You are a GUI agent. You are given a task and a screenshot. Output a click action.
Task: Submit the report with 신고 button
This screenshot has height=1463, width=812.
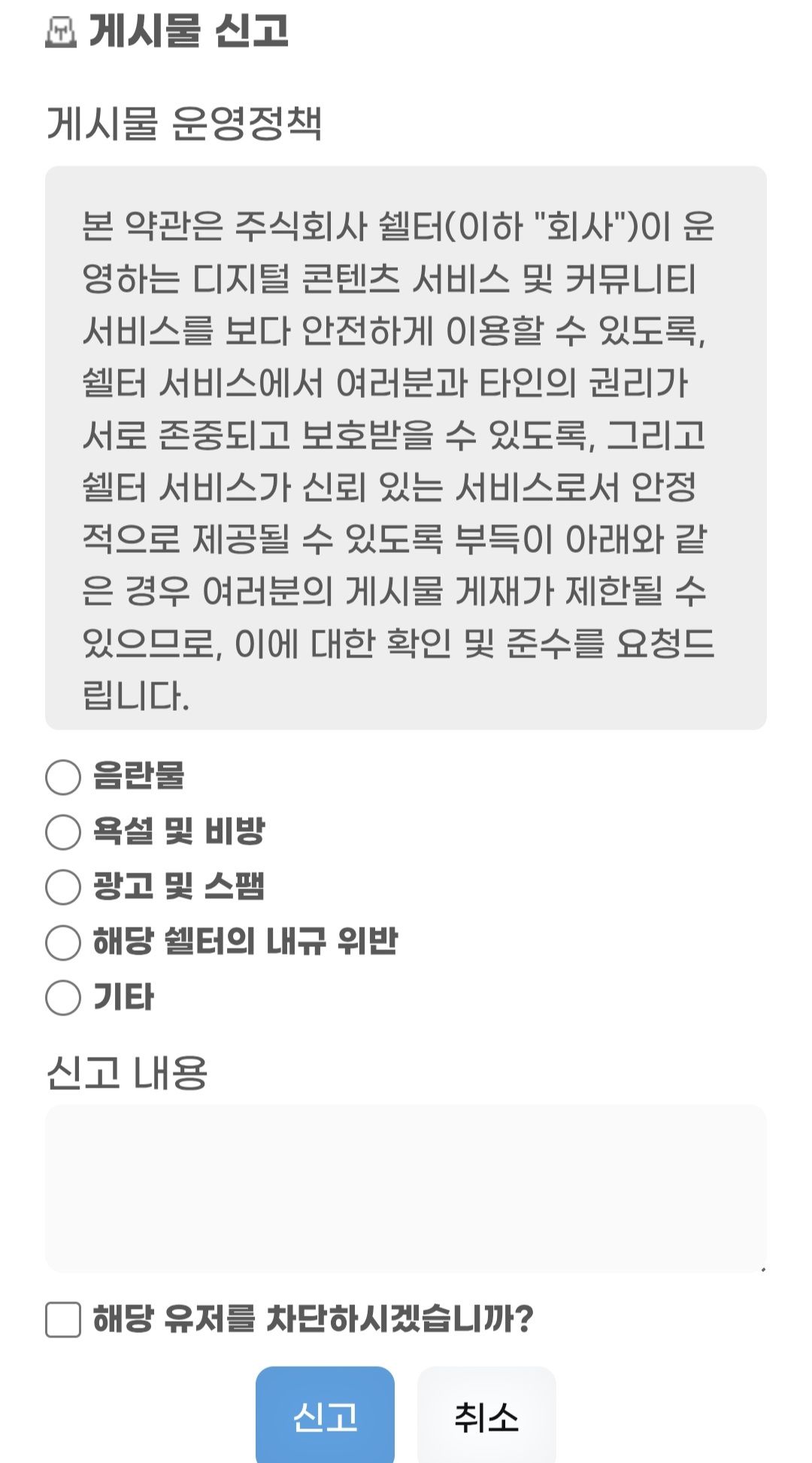click(325, 1414)
